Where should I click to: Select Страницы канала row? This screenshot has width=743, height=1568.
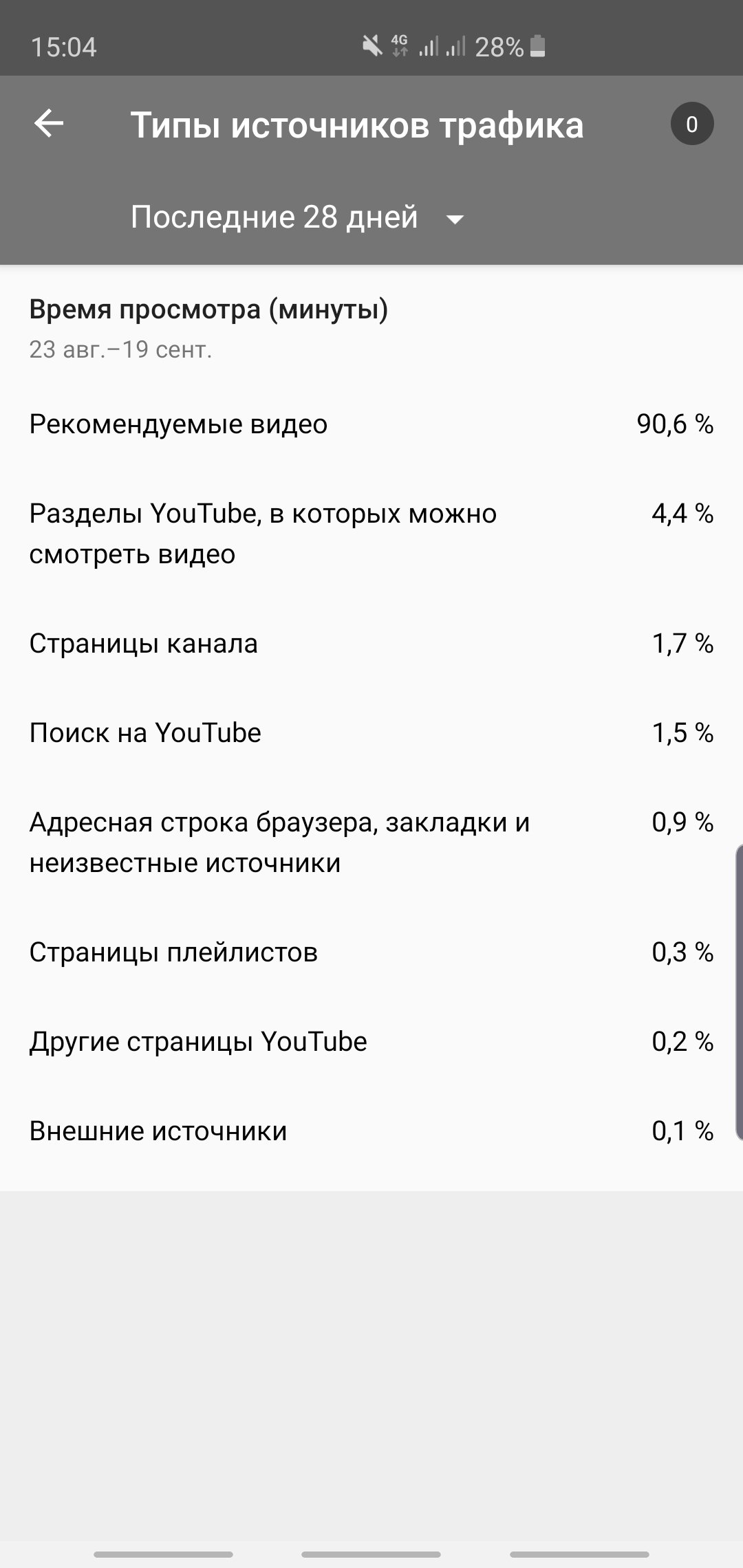371,644
